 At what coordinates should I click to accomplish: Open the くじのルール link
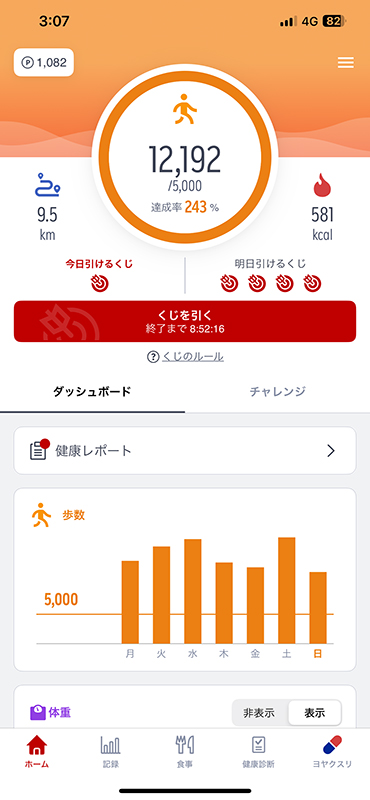[x=185, y=357]
